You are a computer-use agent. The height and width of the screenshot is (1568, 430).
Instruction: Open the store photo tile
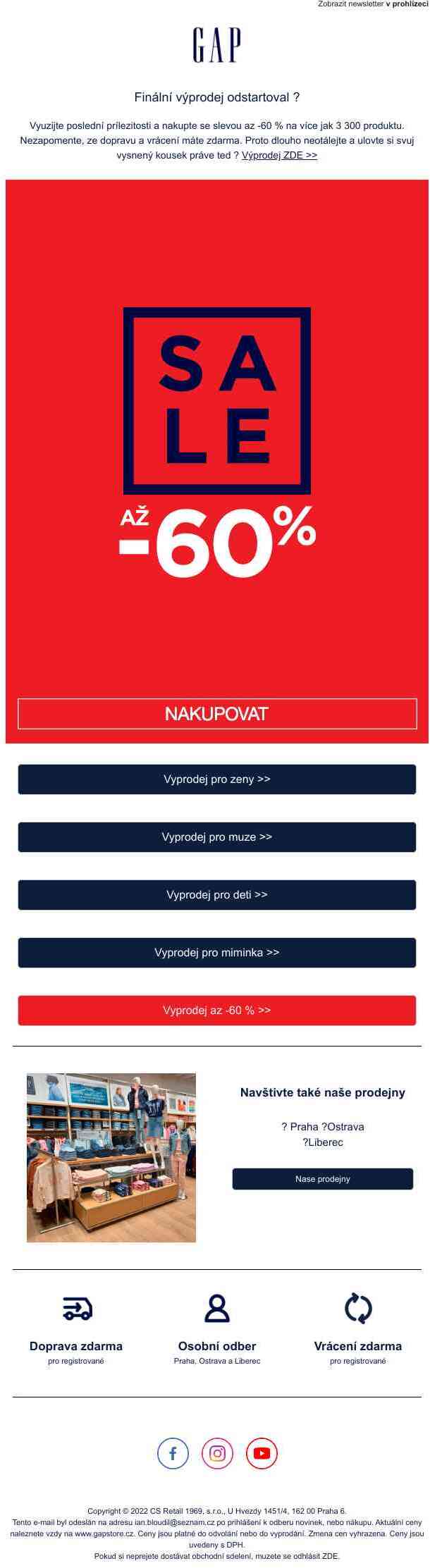tap(111, 1157)
